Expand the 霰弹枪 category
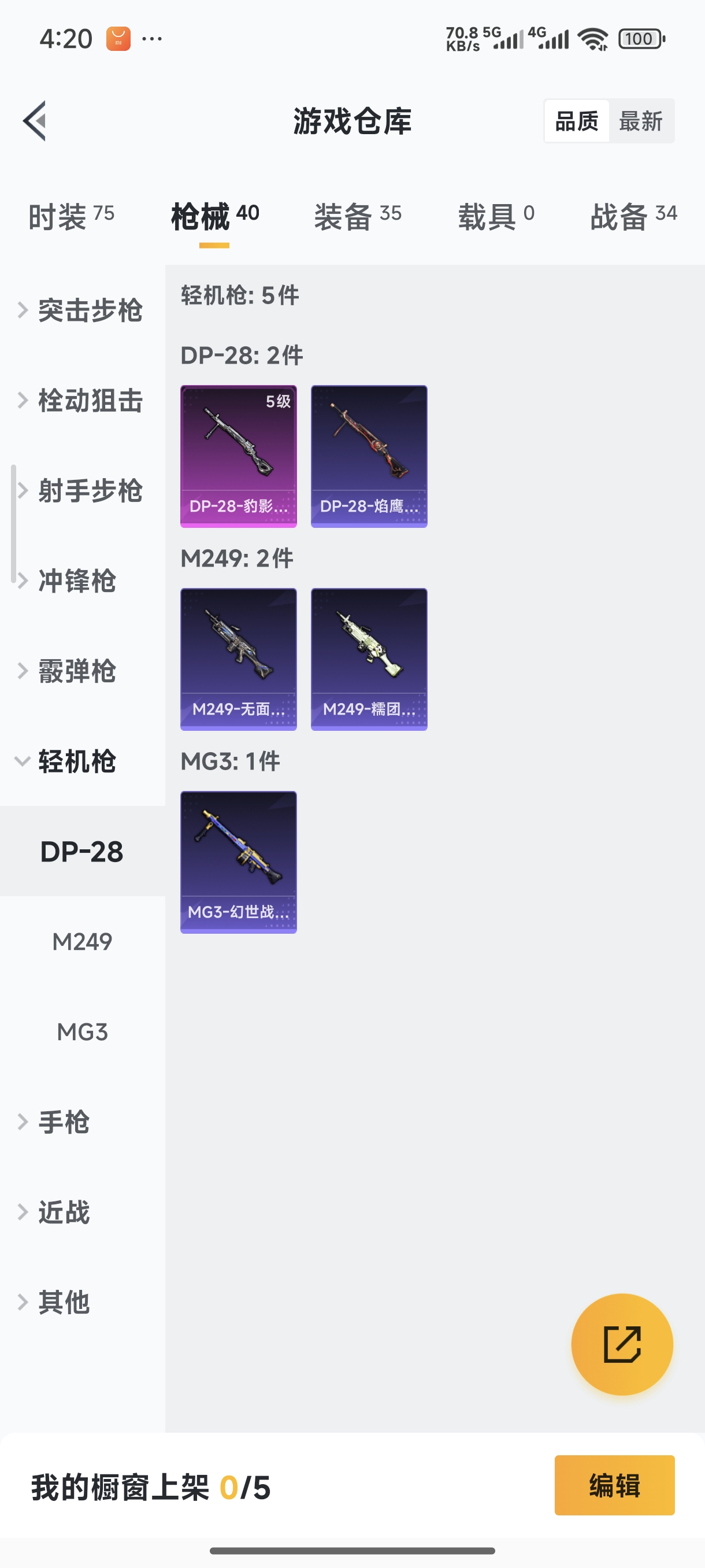This screenshot has width=705, height=1568. pyautogui.click(x=68, y=671)
